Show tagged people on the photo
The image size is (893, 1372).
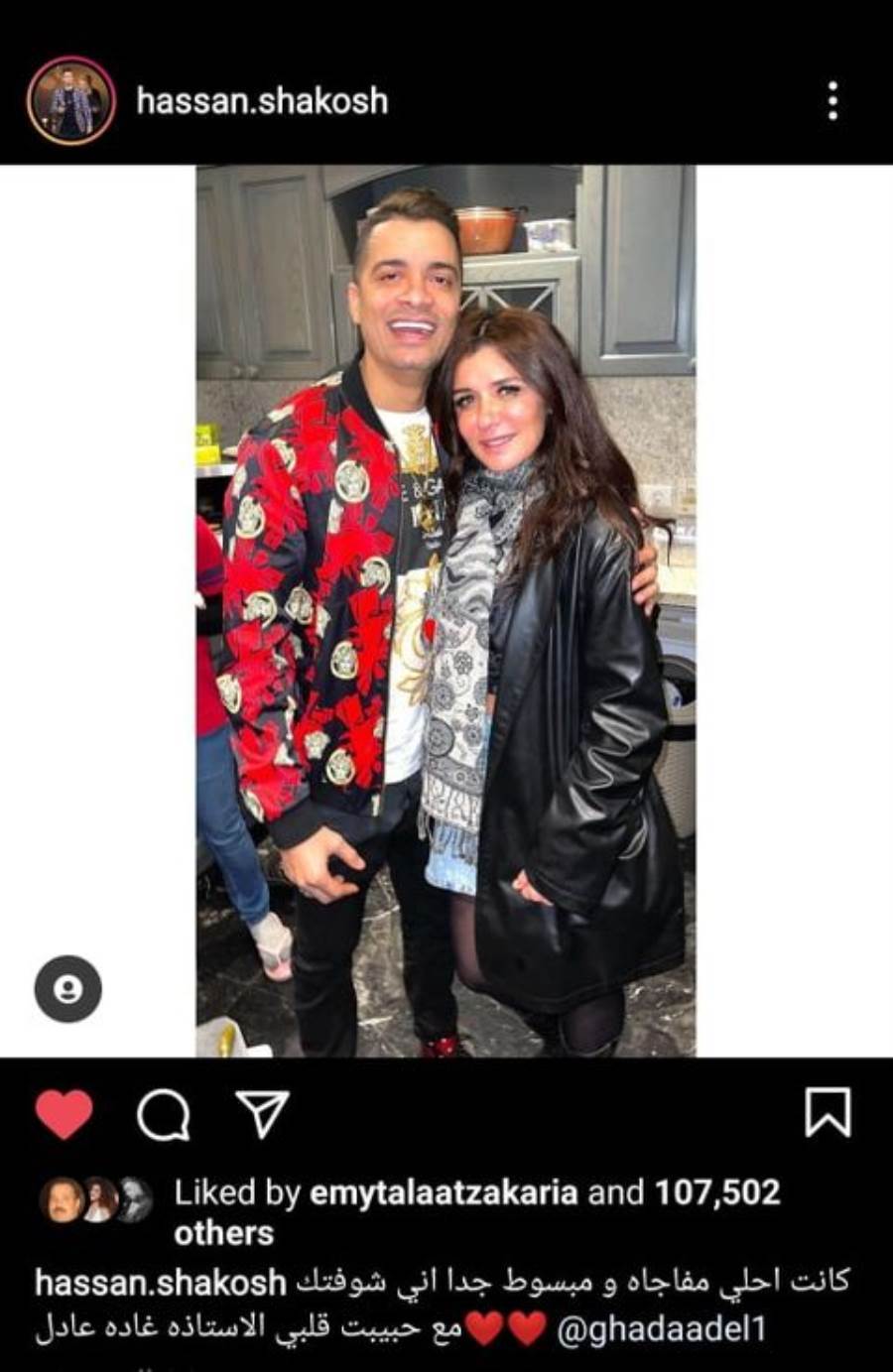click(x=67, y=989)
